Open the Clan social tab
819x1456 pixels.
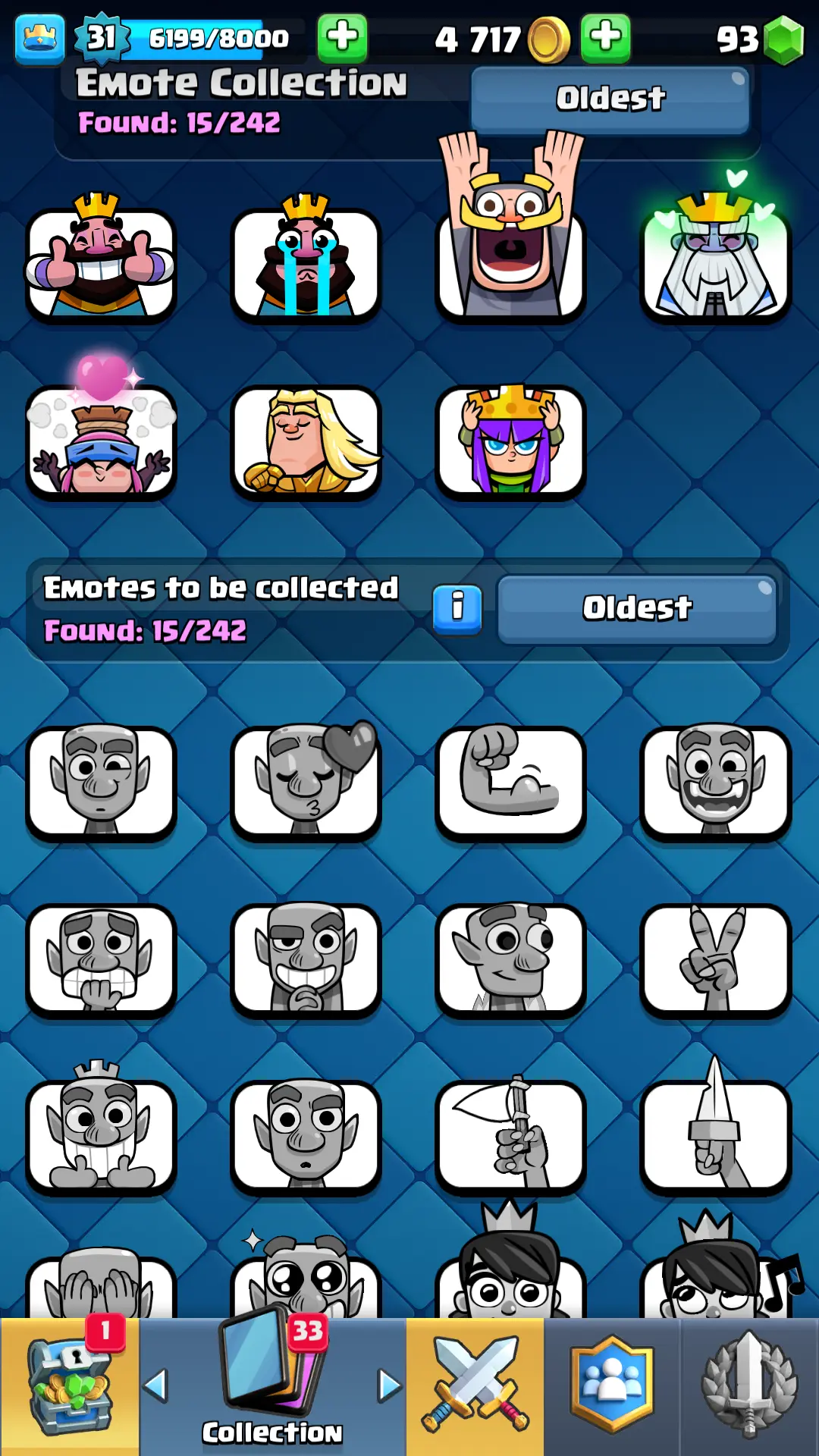(x=612, y=1386)
